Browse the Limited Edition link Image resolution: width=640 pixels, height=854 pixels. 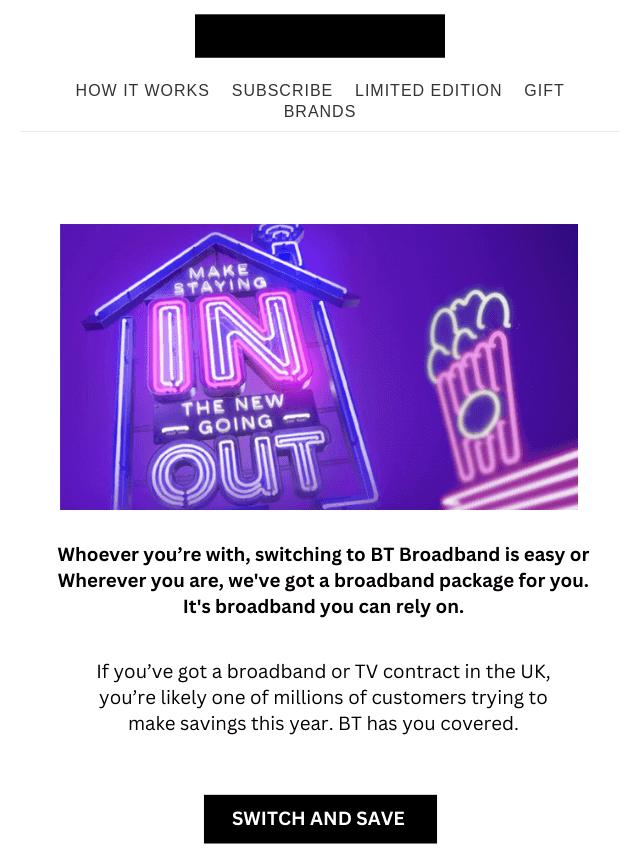(428, 90)
